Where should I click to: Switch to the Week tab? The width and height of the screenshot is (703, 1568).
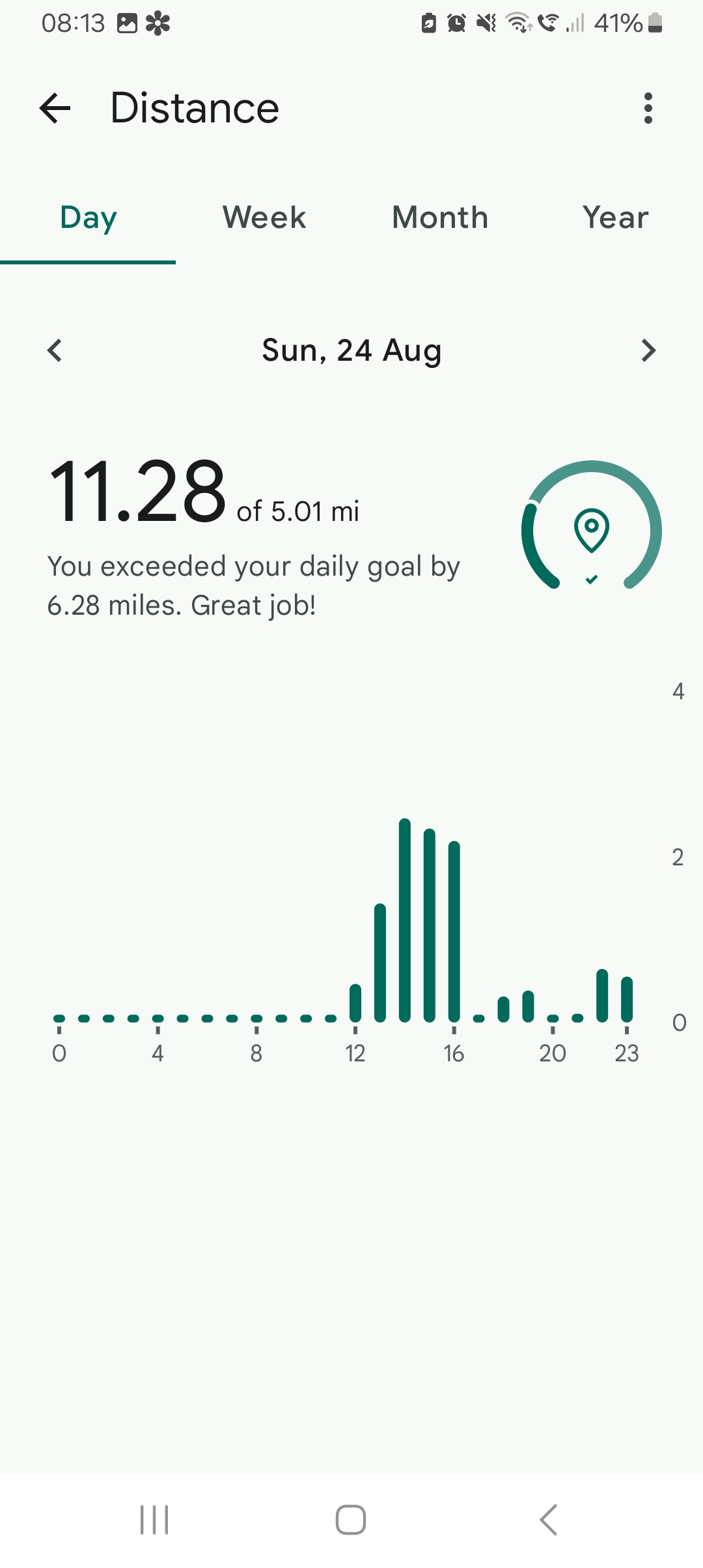click(x=264, y=217)
